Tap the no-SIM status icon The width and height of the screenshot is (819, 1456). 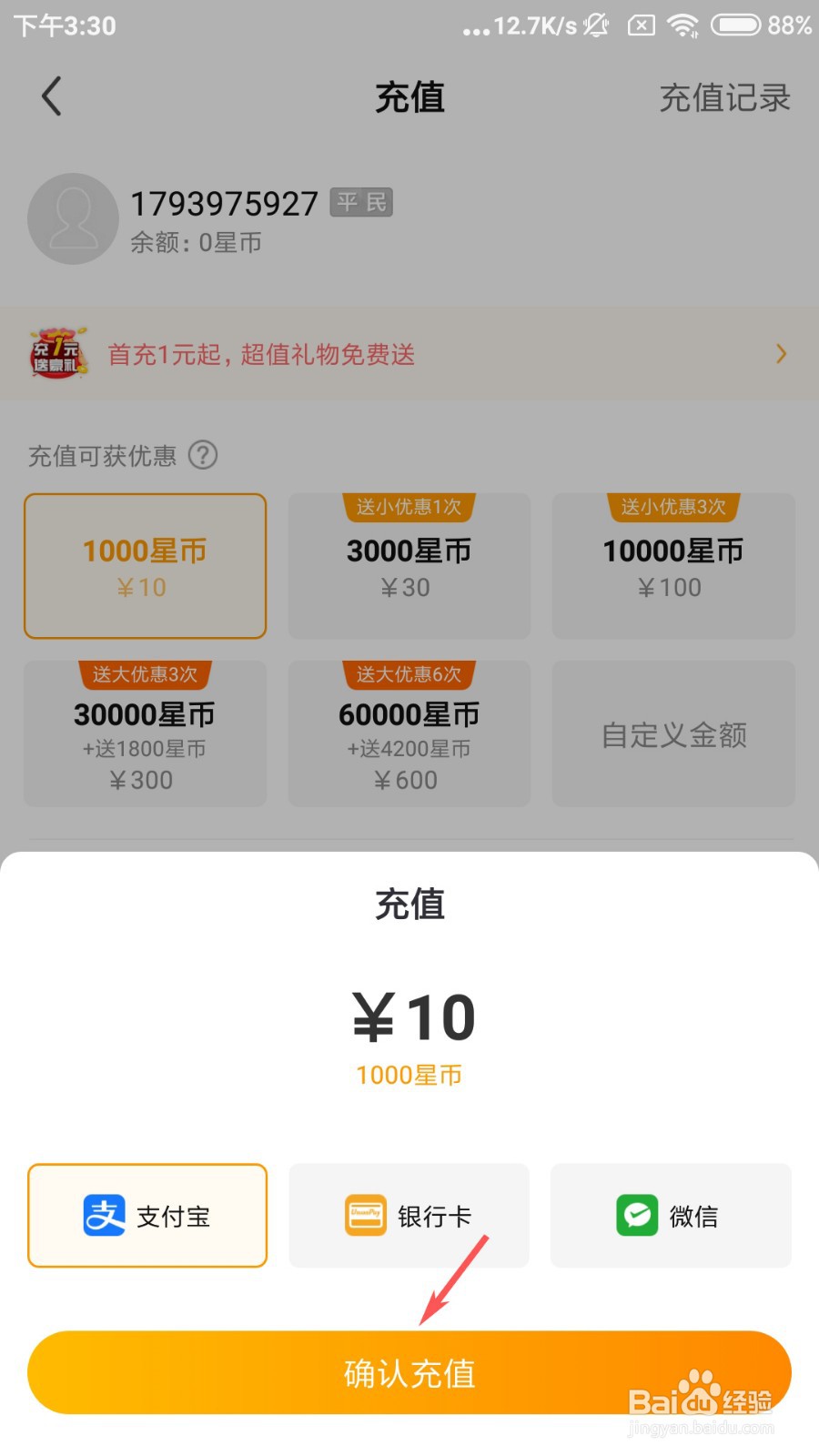[x=640, y=25]
